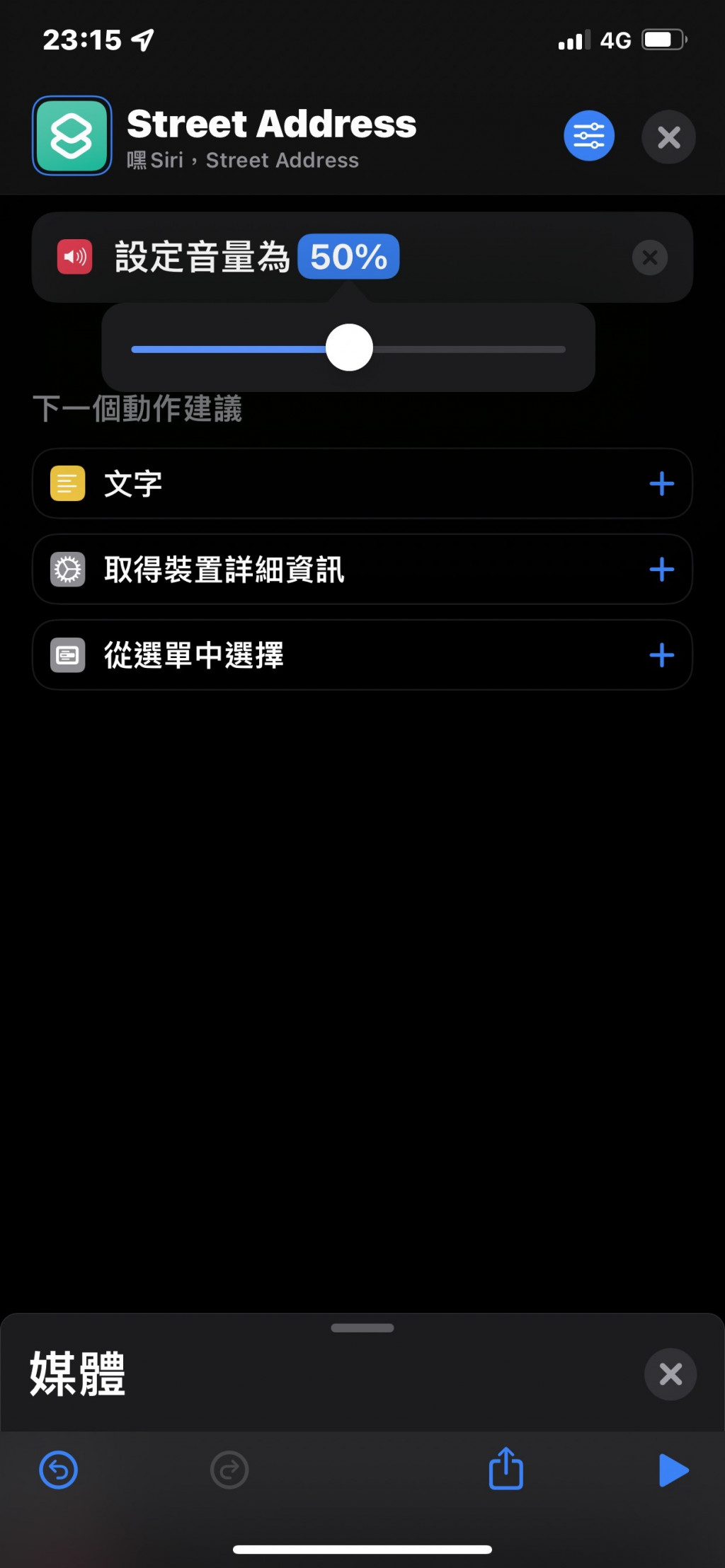Screen dimensions: 725x1568
Task: Remove the 設定音量 action
Action: (x=649, y=258)
